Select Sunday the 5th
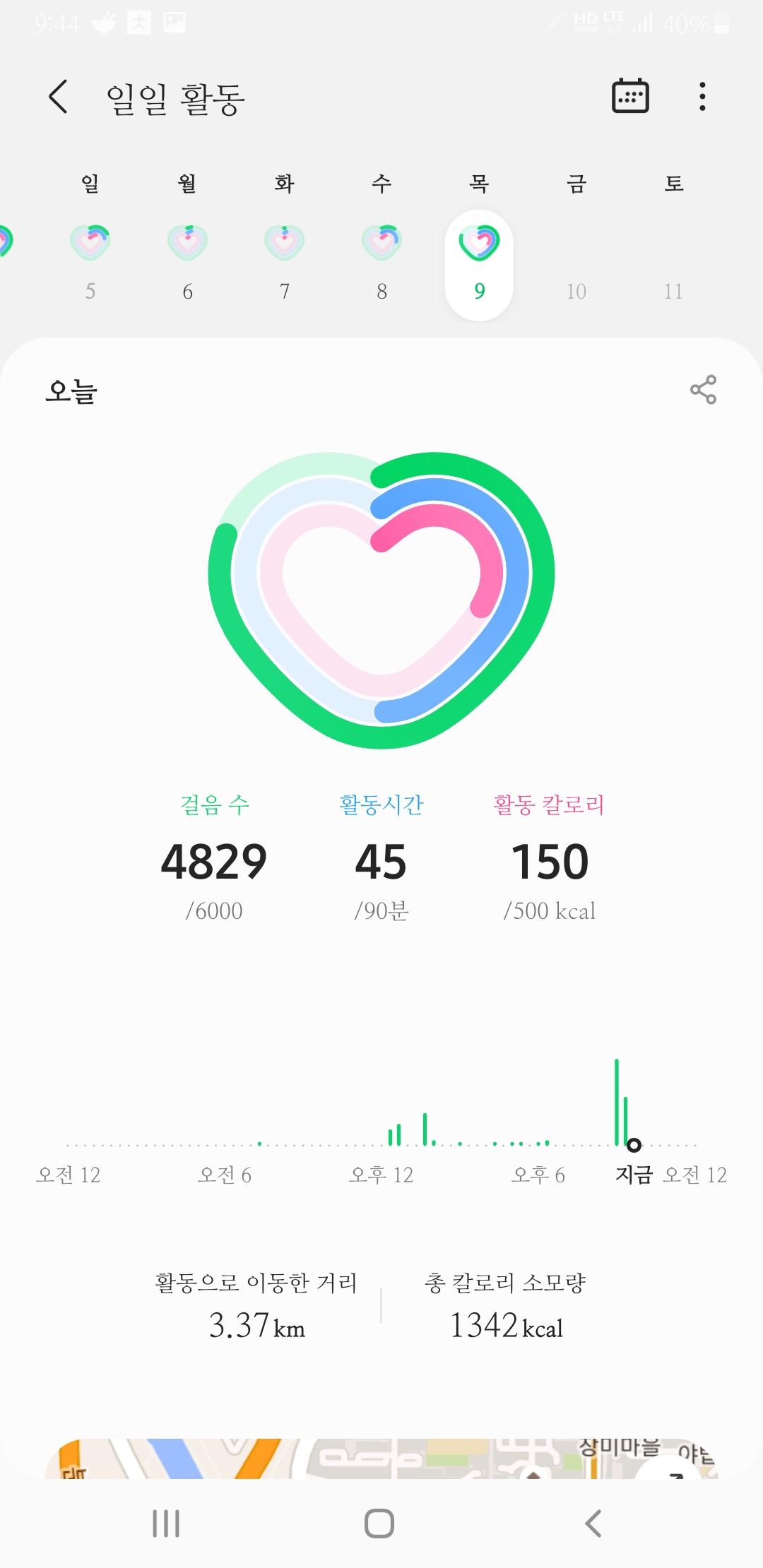 click(90, 261)
